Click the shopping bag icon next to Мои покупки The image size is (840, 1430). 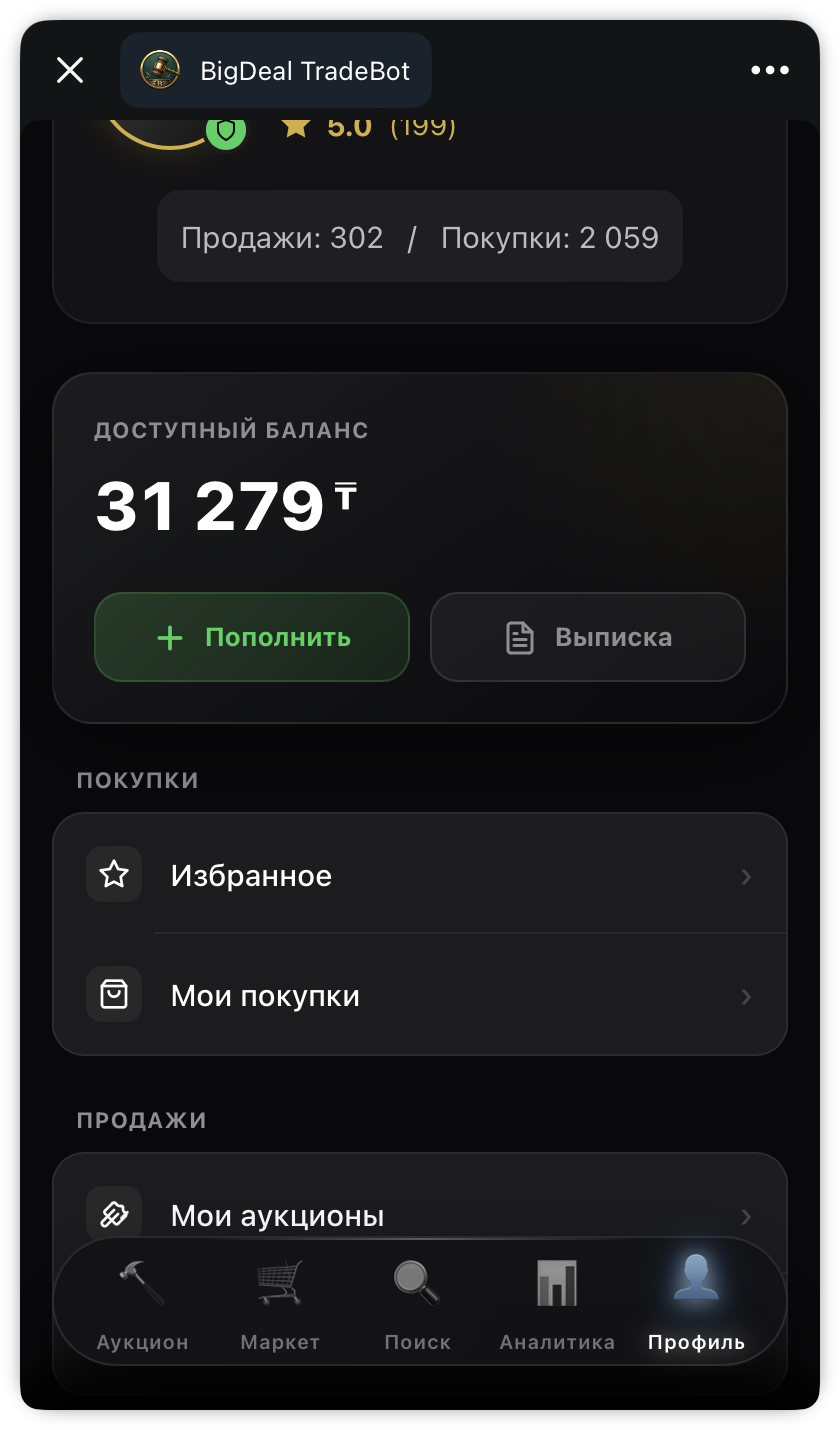113,994
